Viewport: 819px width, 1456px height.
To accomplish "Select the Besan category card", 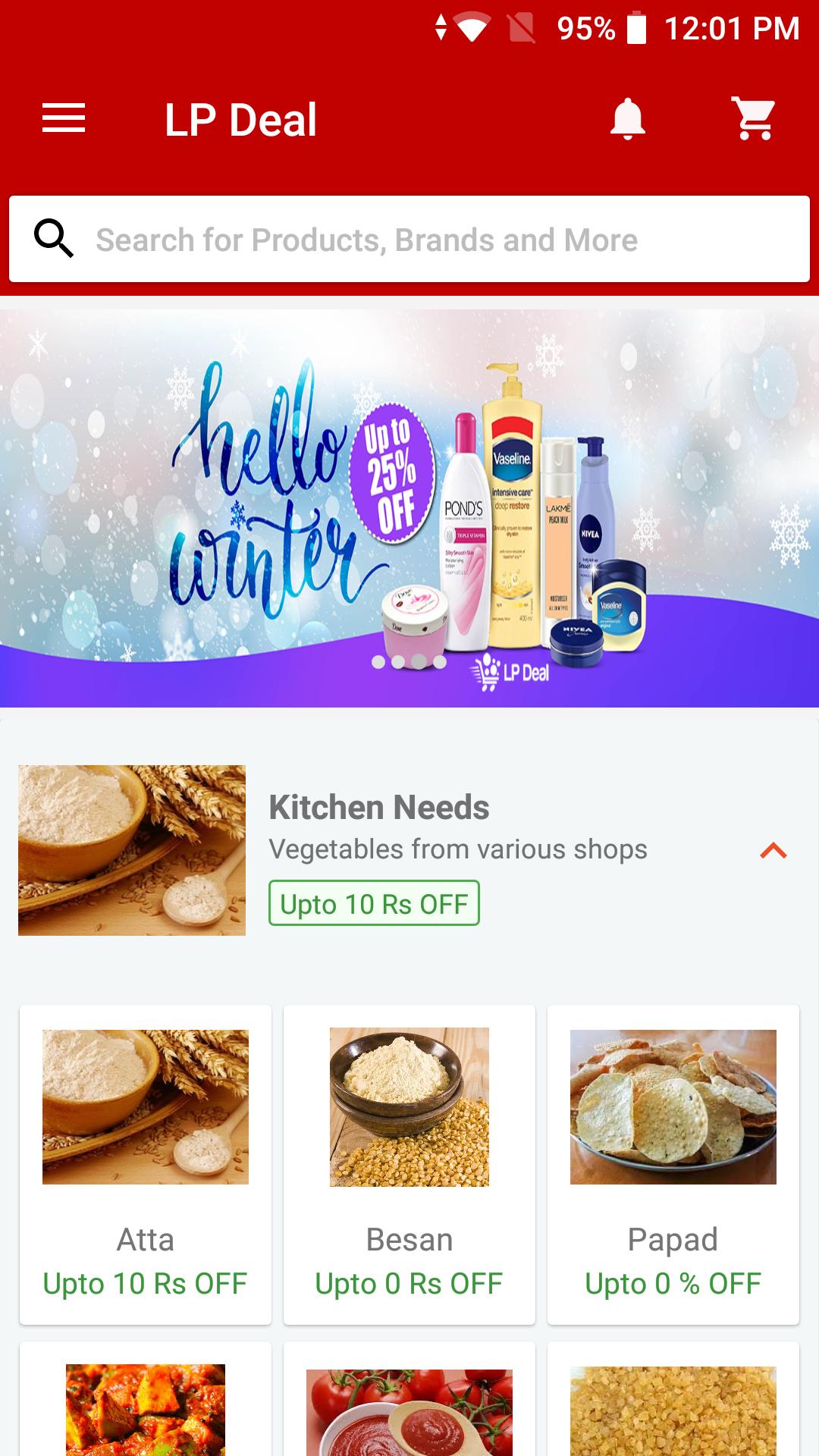I will (409, 1164).
